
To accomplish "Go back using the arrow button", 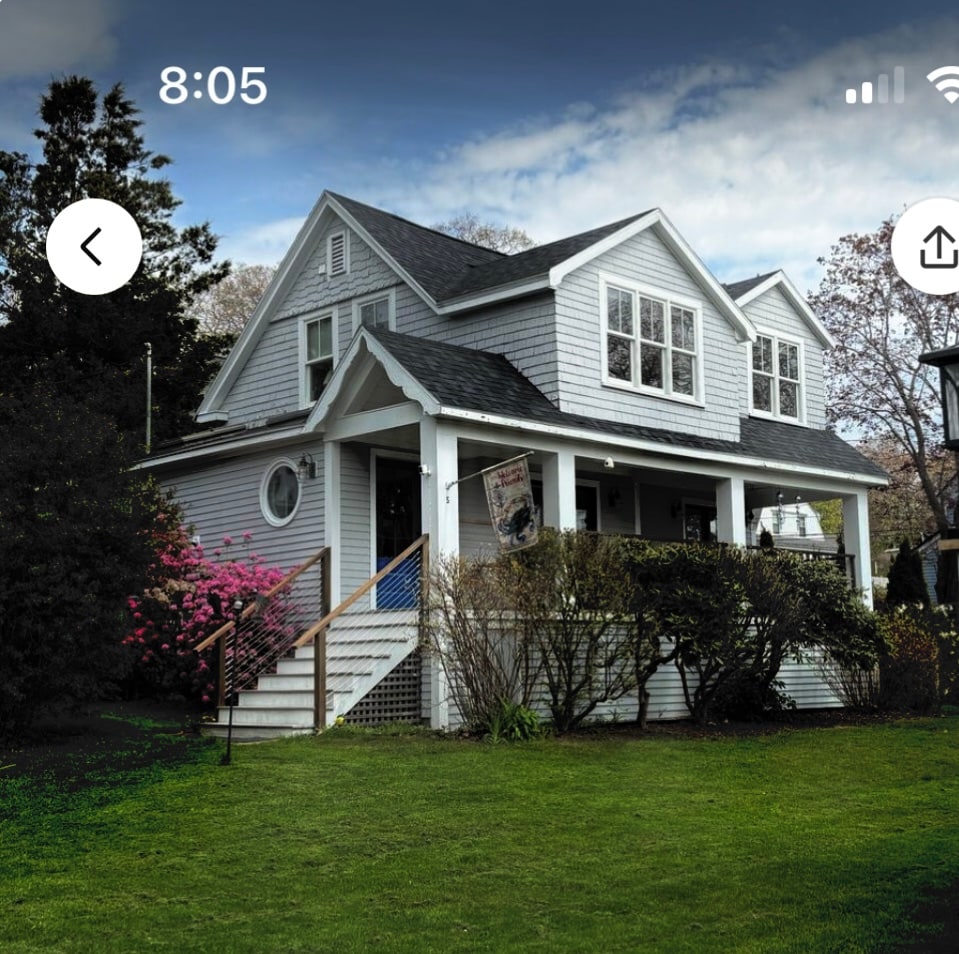I will coord(94,247).
